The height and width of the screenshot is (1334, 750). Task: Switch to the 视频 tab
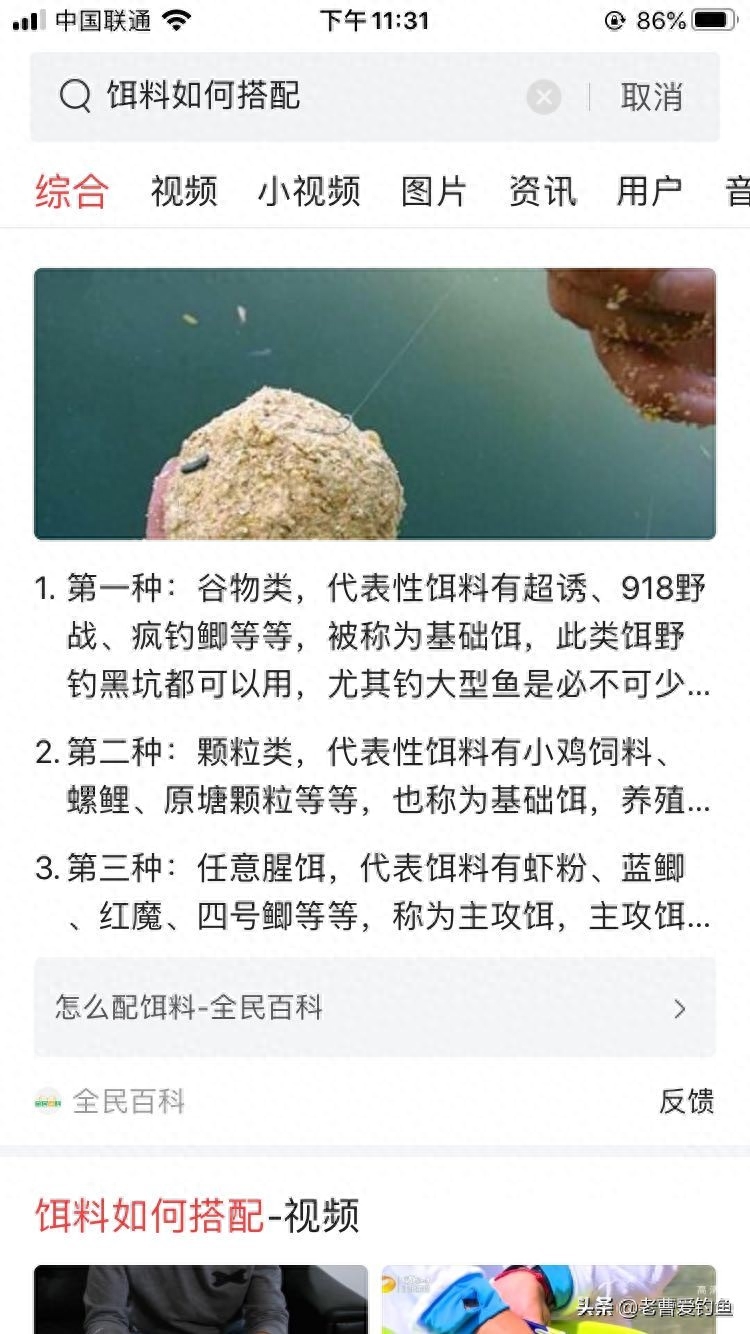(x=184, y=191)
